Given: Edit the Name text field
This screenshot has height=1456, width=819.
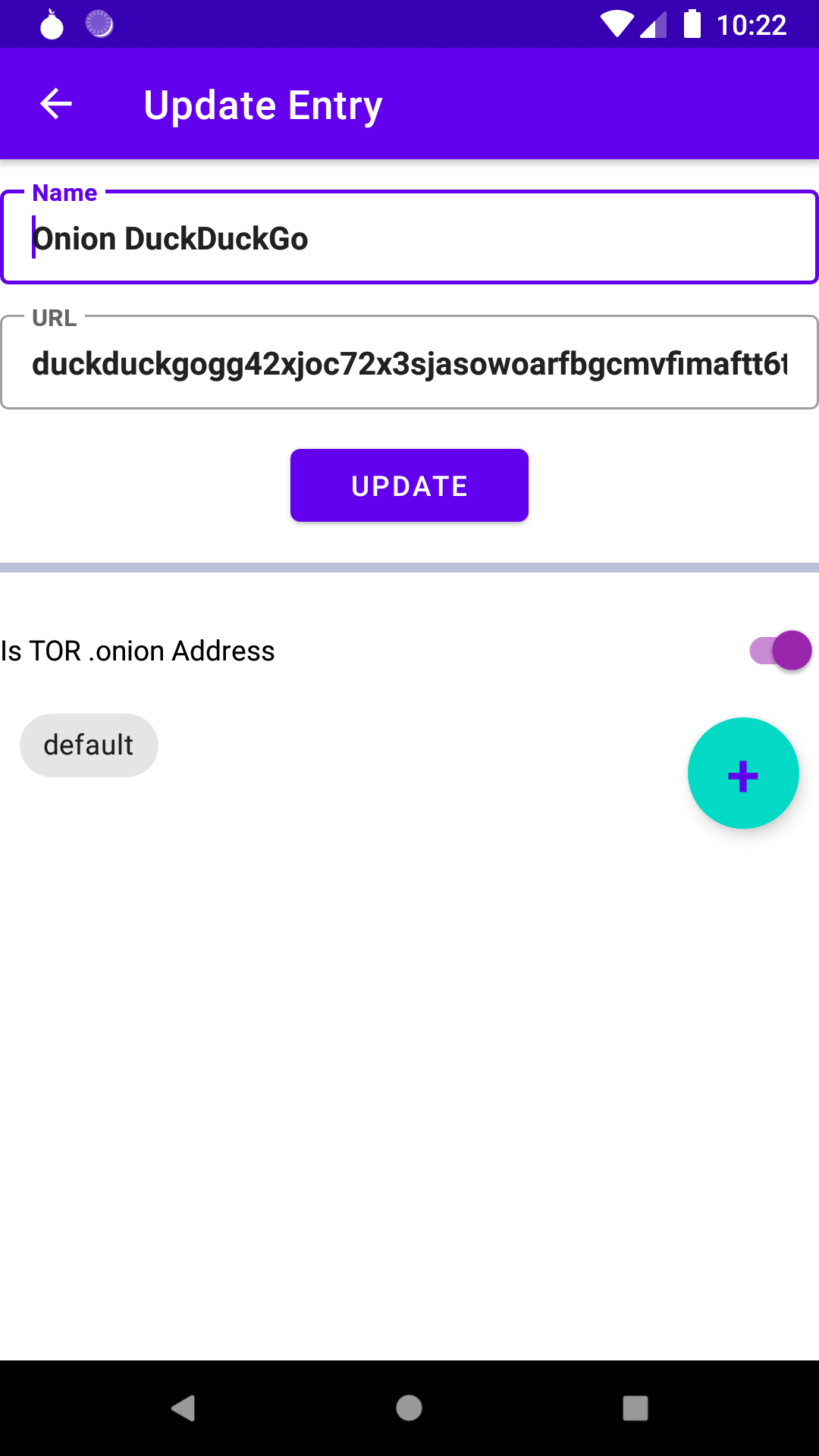Looking at the screenshot, I should click(409, 239).
